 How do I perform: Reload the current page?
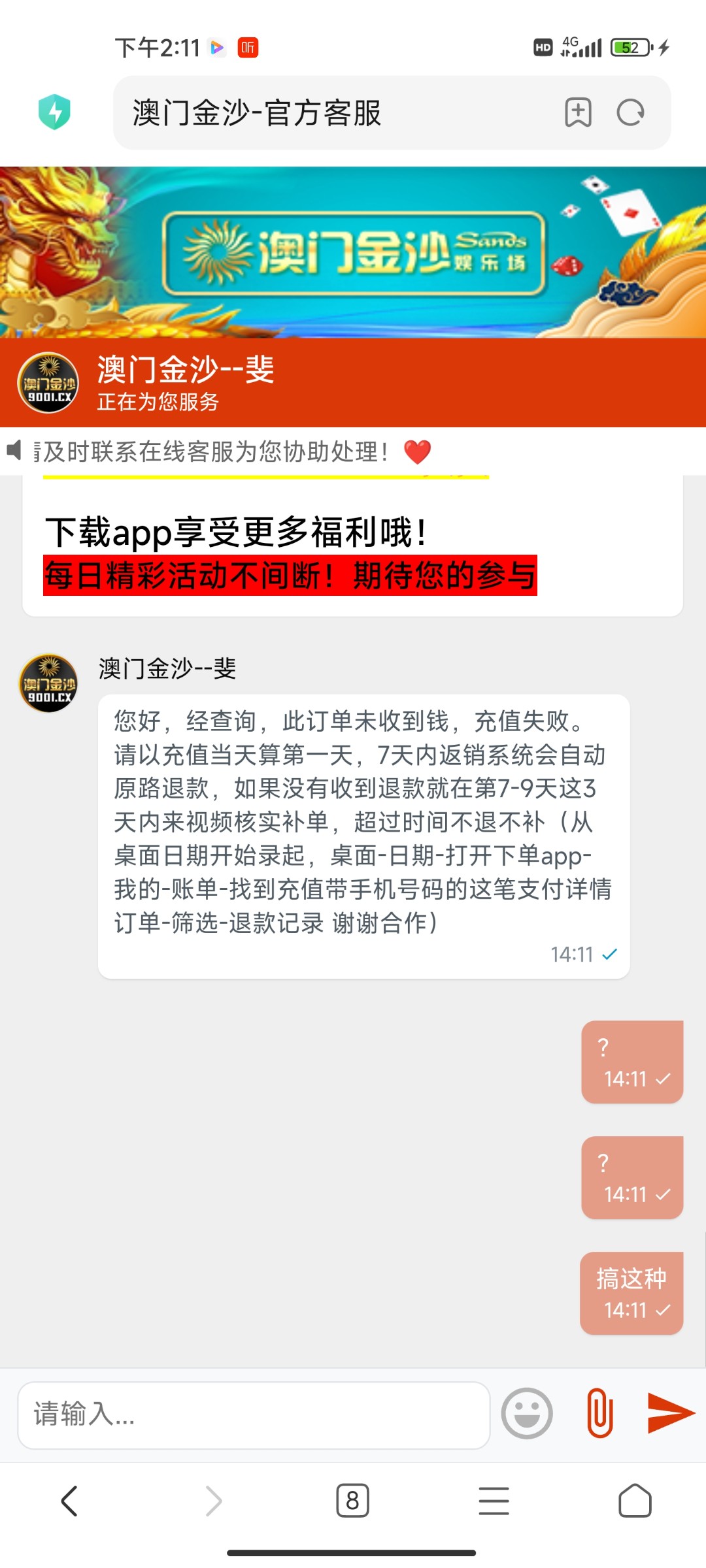(631, 112)
